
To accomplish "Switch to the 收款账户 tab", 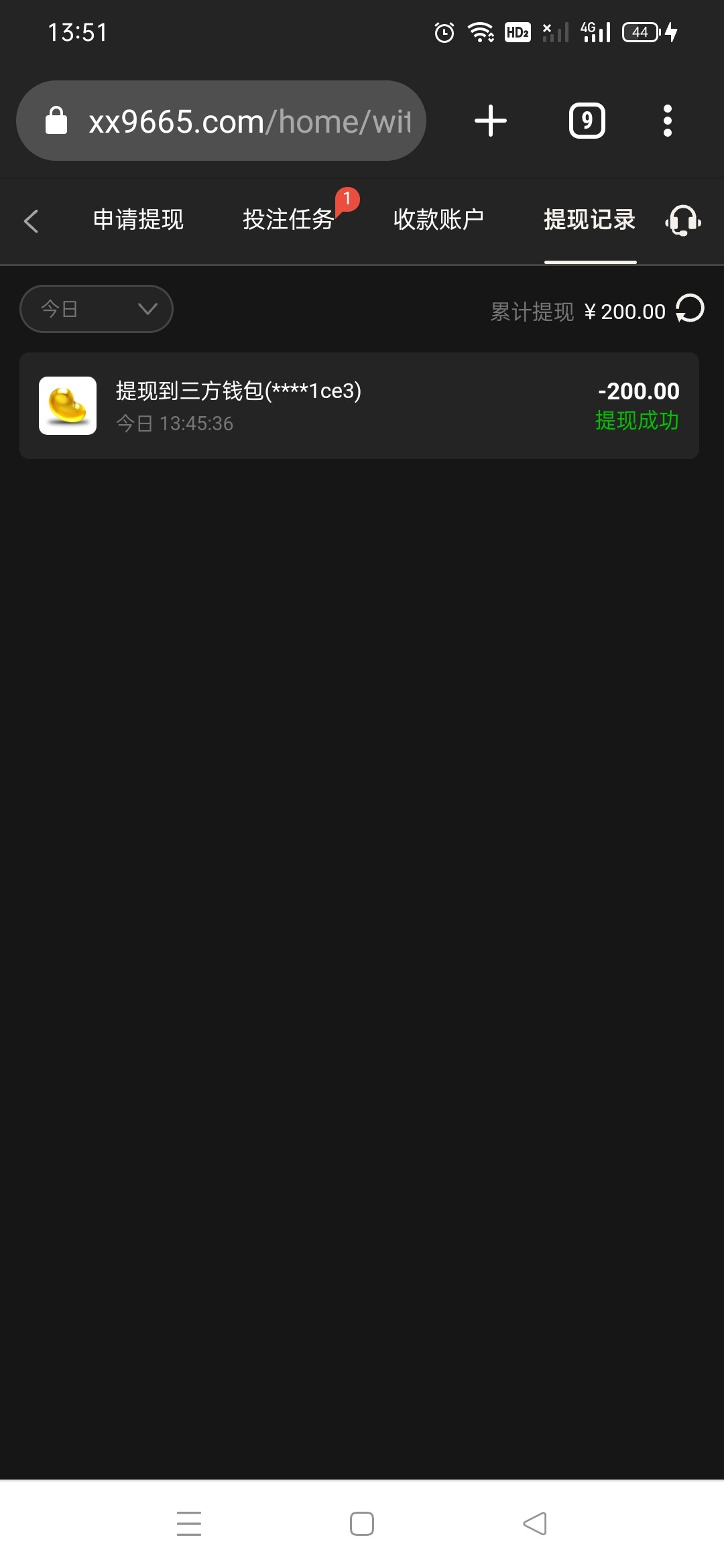I will (438, 220).
